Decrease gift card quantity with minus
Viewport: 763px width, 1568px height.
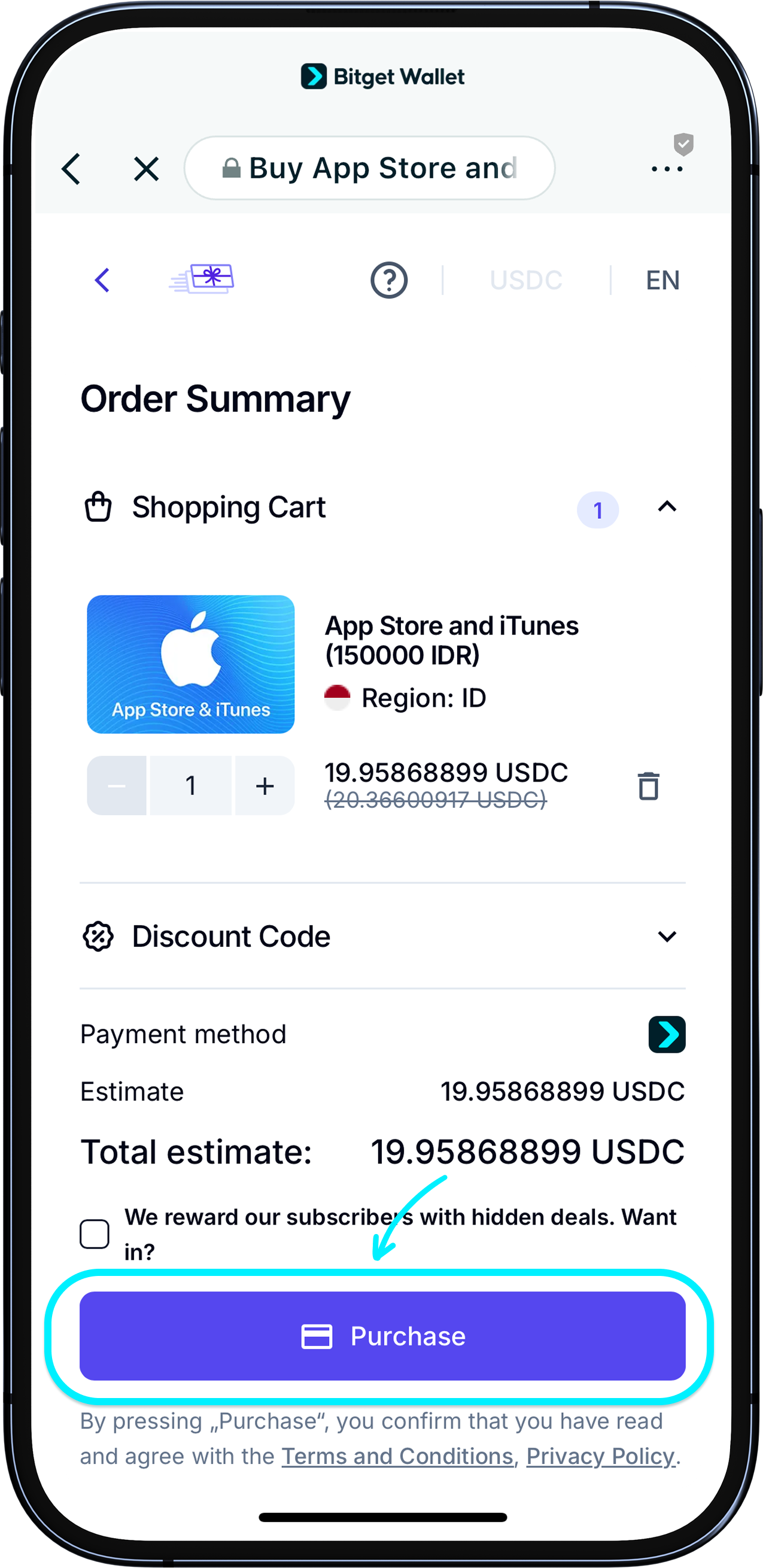click(117, 785)
